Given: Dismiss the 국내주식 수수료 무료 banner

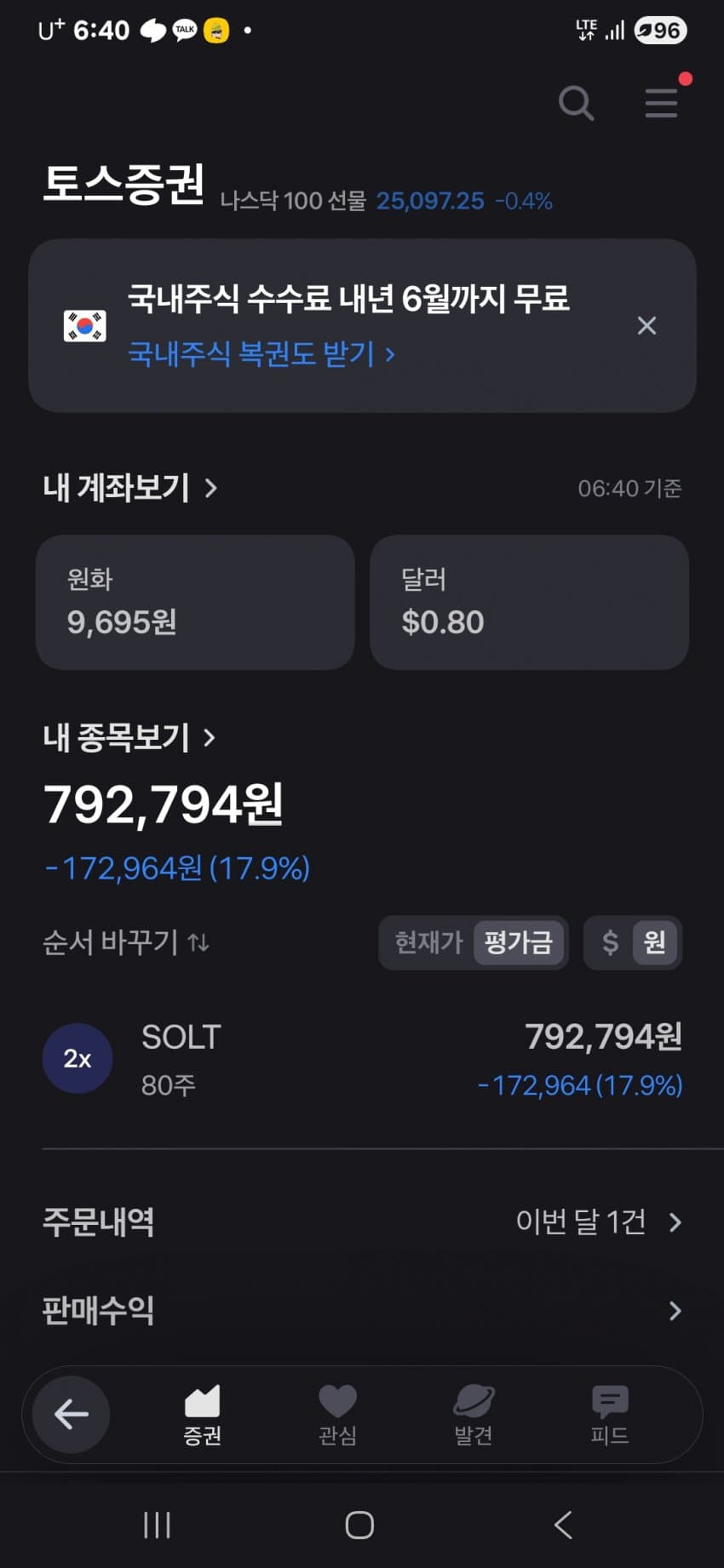Looking at the screenshot, I should coord(646,326).
